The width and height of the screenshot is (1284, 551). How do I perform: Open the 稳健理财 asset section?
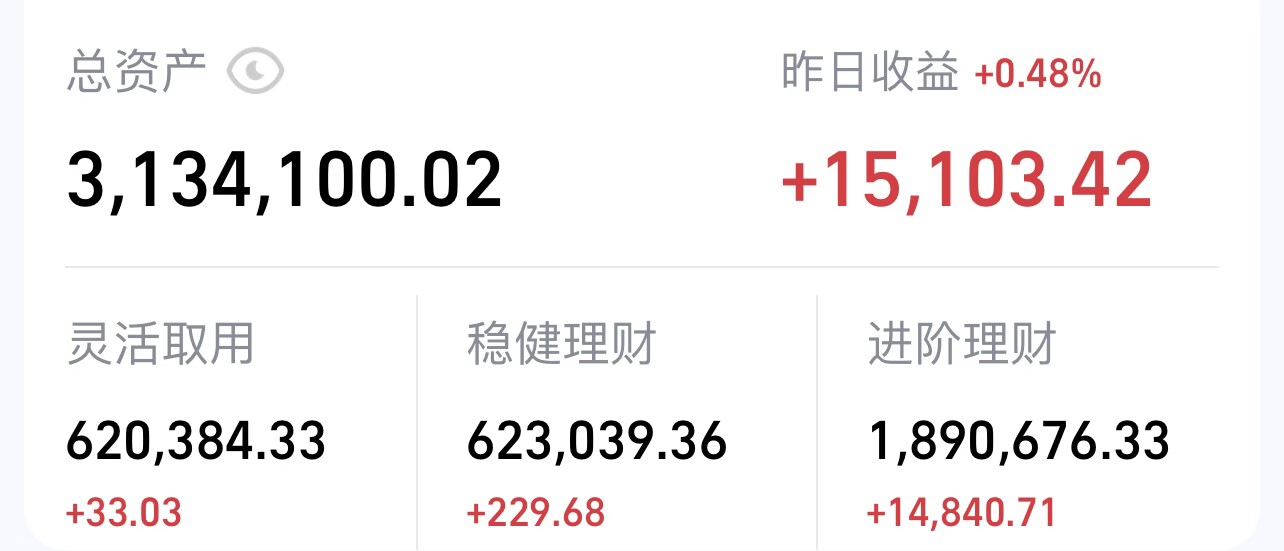(560, 345)
